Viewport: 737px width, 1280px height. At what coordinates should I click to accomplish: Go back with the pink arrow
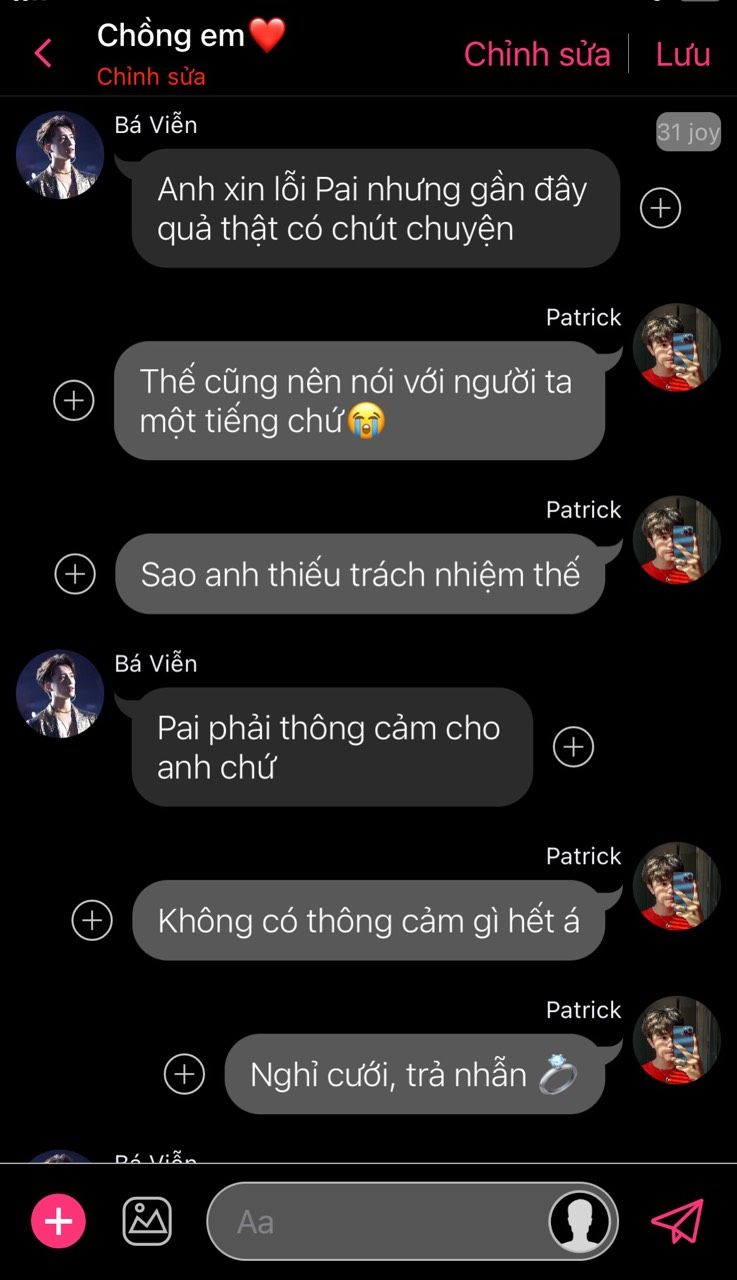click(x=43, y=53)
